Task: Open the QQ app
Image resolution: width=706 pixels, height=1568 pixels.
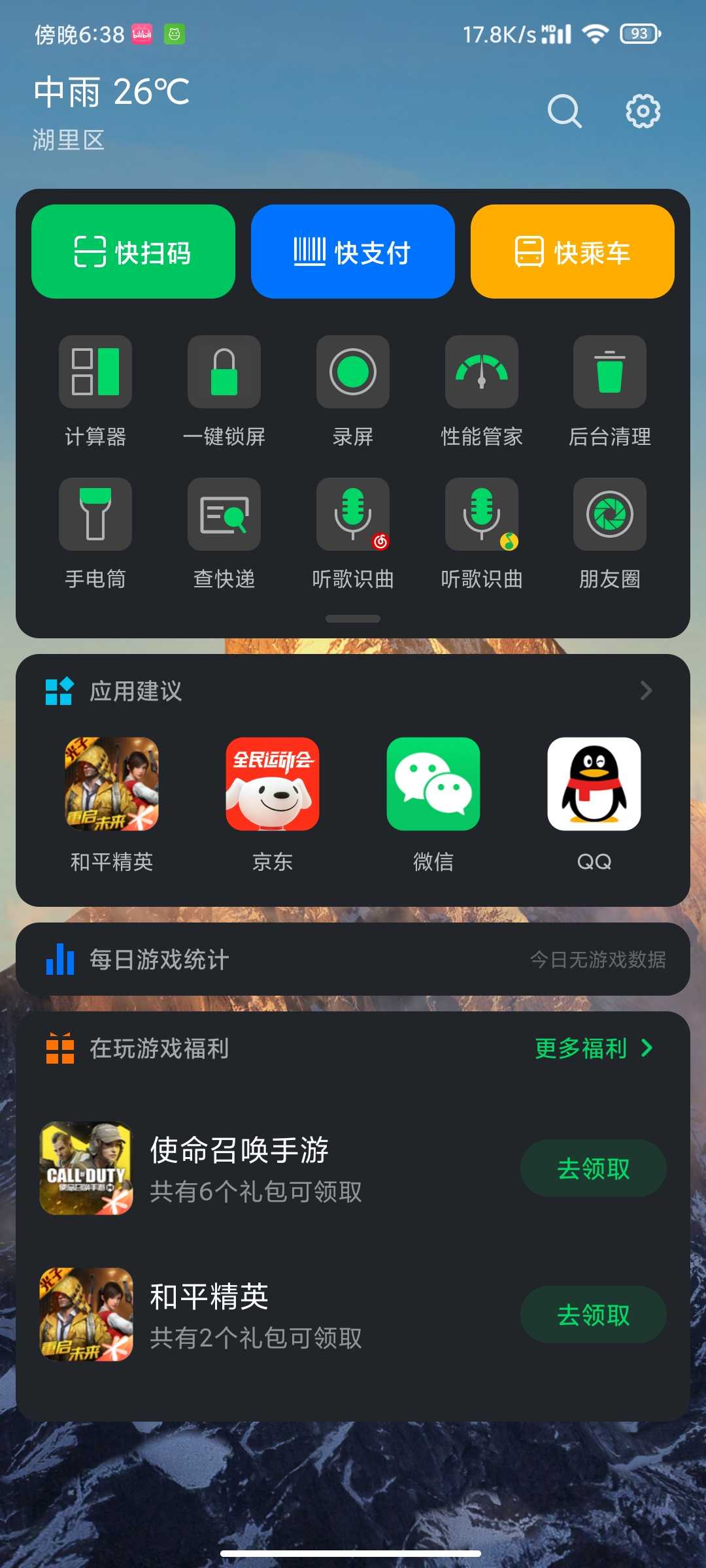Action: tap(594, 784)
